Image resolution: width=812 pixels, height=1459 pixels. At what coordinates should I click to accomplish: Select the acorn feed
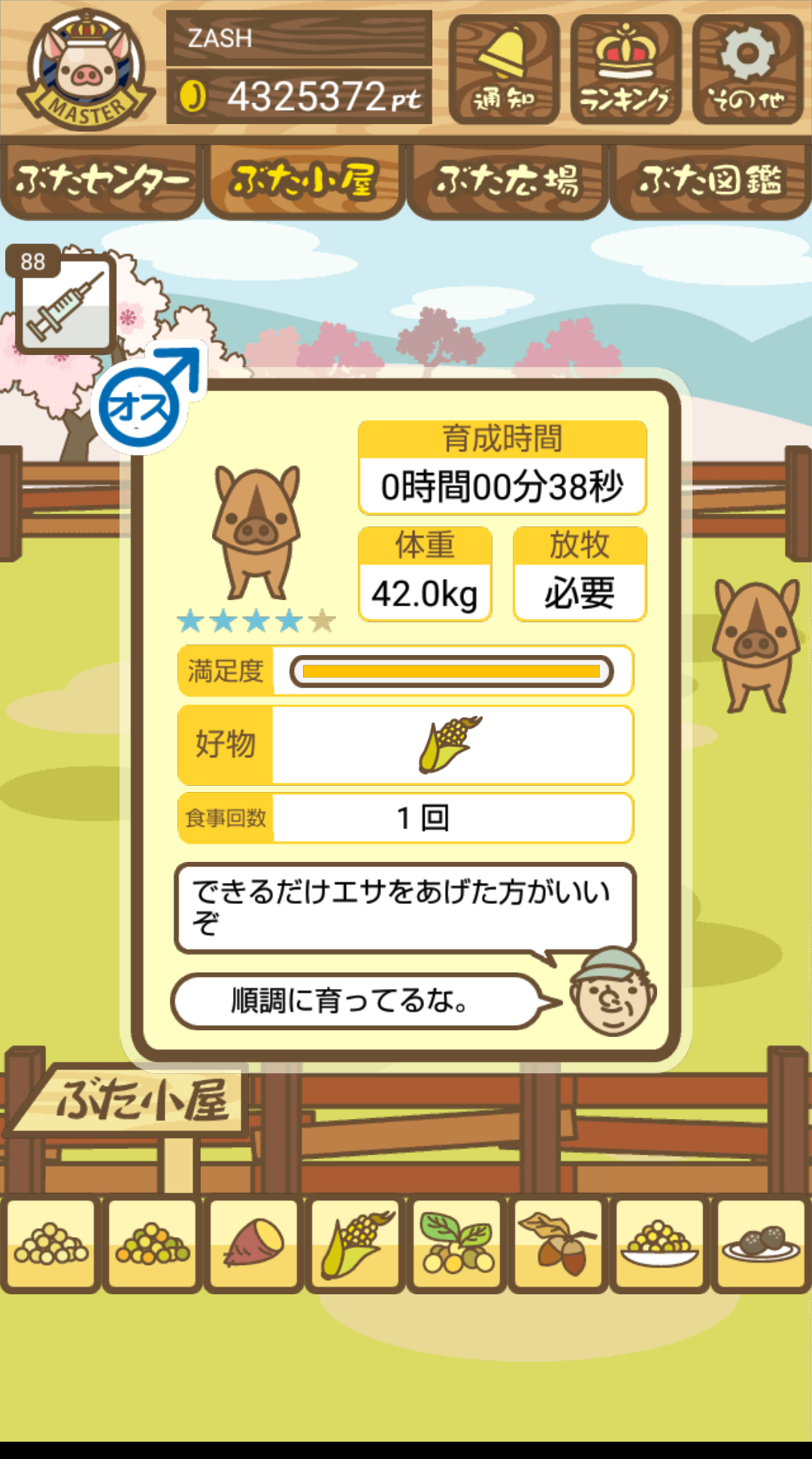tap(559, 1244)
